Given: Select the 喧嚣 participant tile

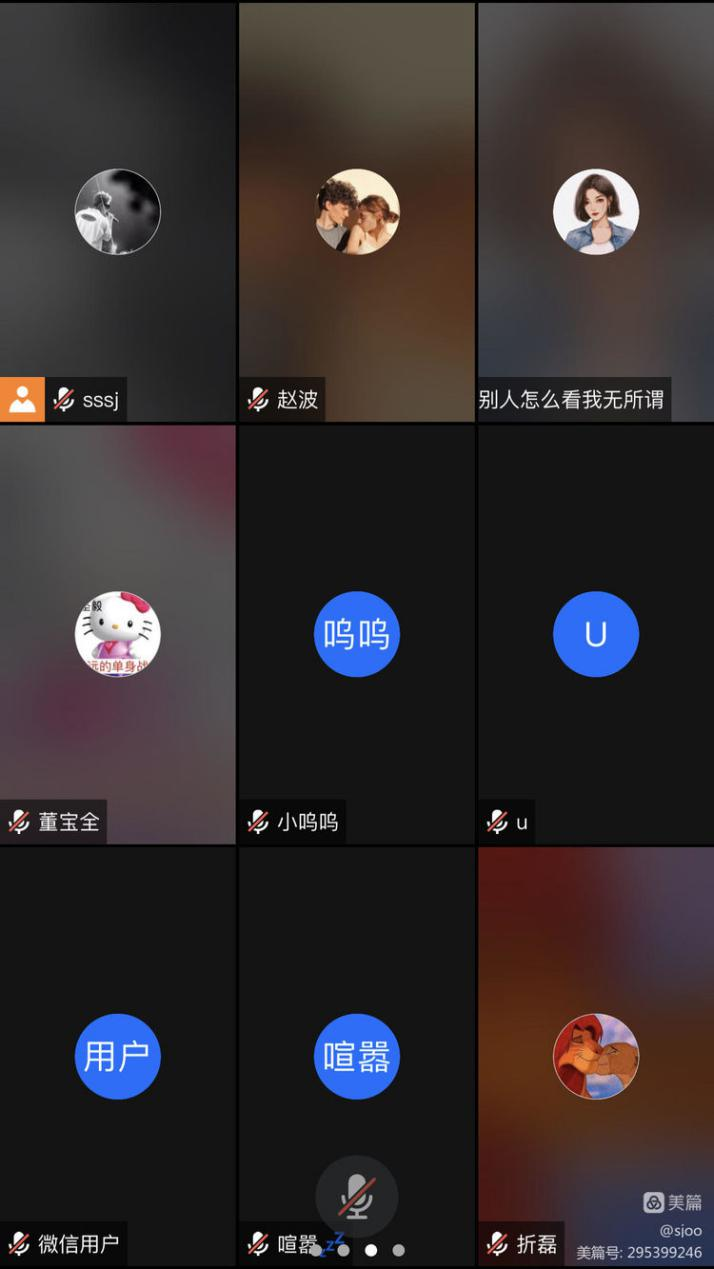Looking at the screenshot, I should point(357,1056).
